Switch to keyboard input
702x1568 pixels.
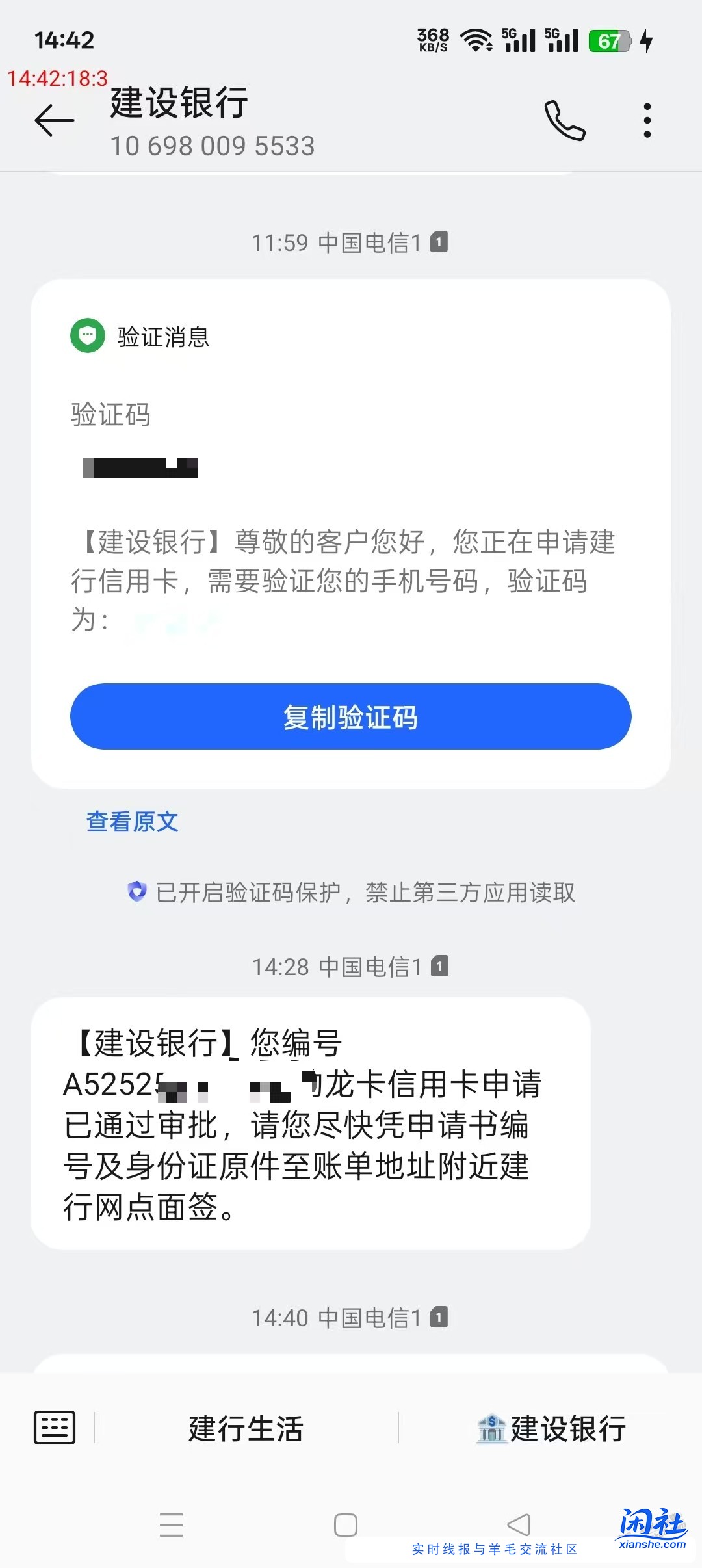(55, 1428)
